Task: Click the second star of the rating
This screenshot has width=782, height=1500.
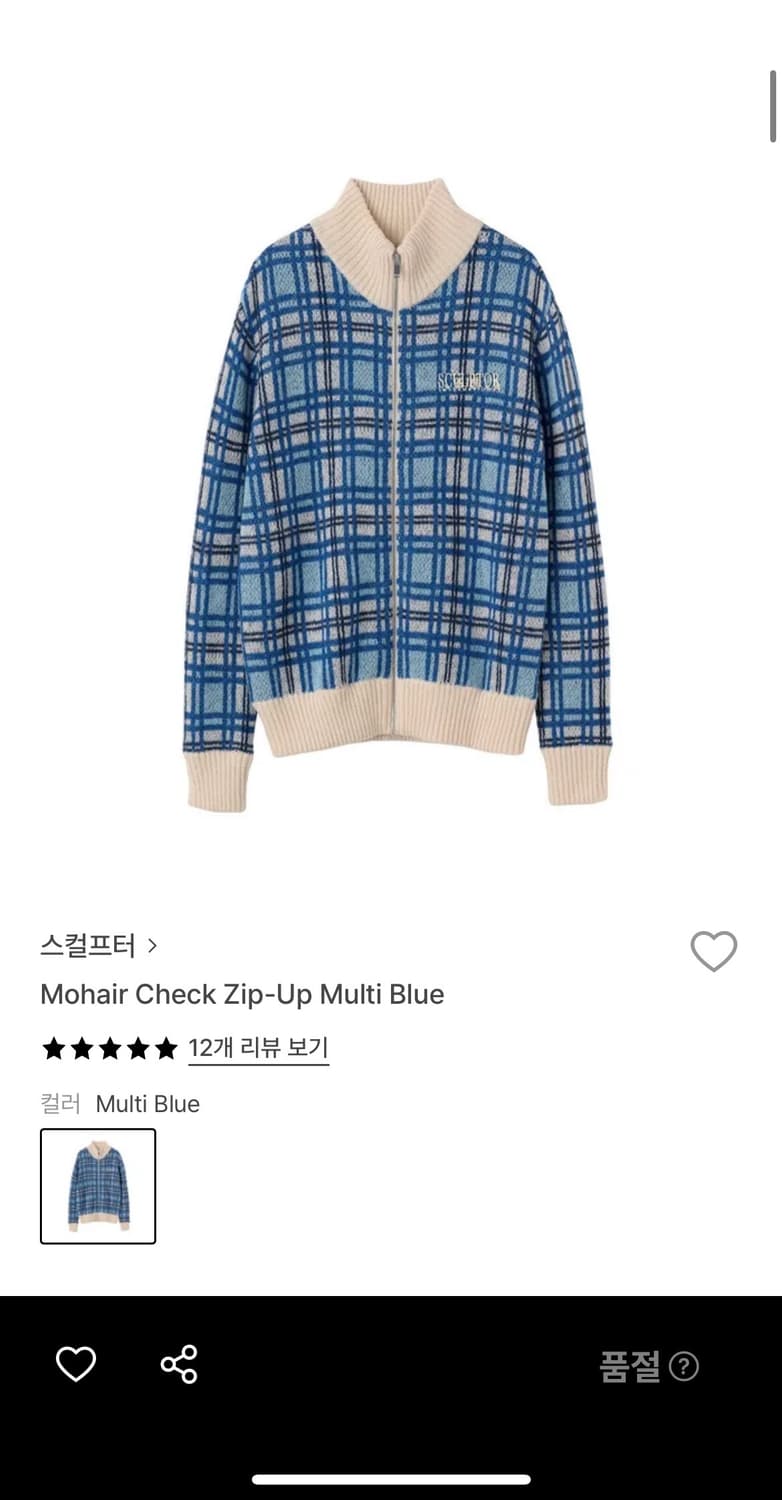Action: click(83, 1048)
